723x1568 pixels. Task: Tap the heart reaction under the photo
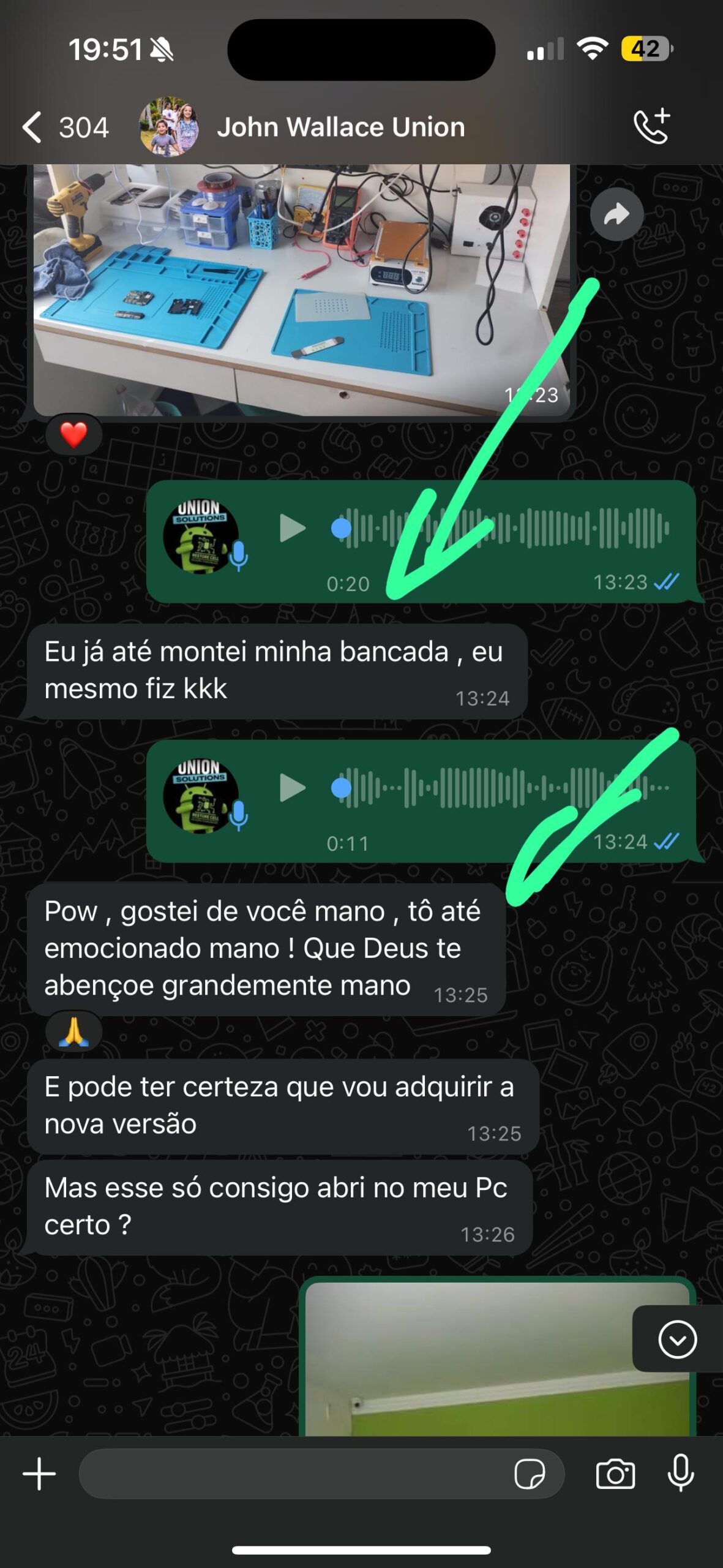[73, 435]
